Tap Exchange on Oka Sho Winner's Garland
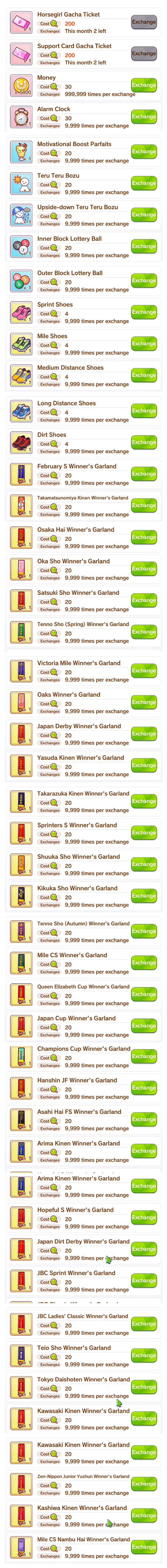 (x=144, y=569)
